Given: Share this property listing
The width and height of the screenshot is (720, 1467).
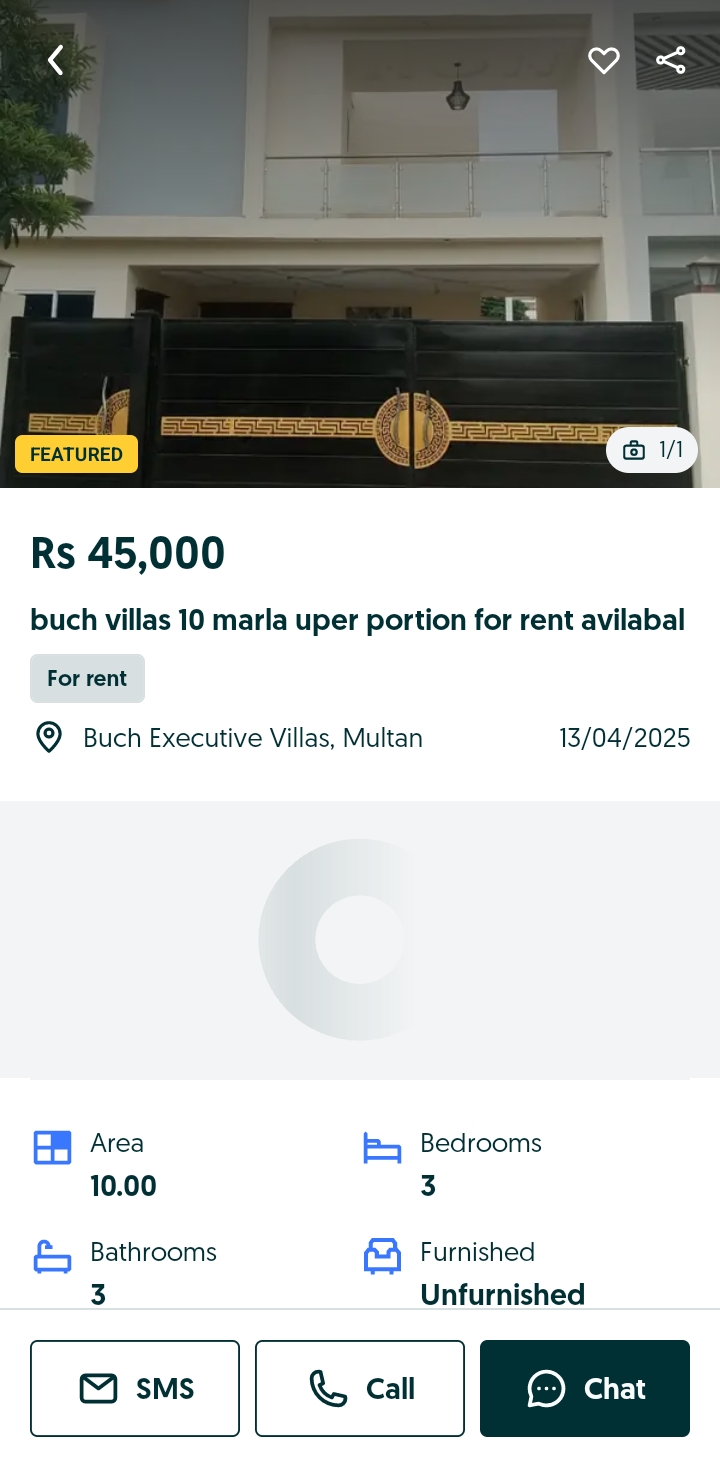Looking at the screenshot, I should pyautogui.click(x=670, y=61).
